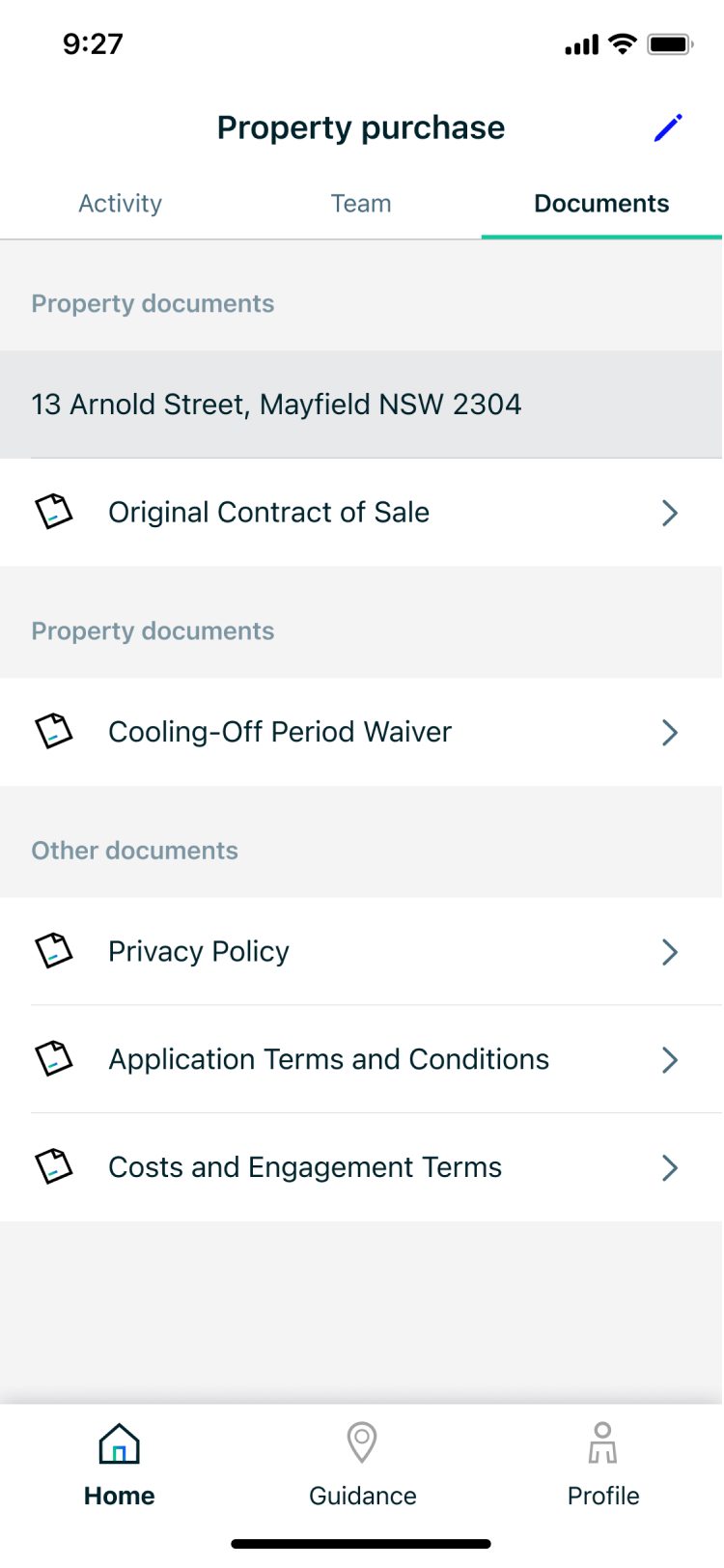Open Costs and Engagement Terms
Screen dimensions: 724x1568
361,1167
